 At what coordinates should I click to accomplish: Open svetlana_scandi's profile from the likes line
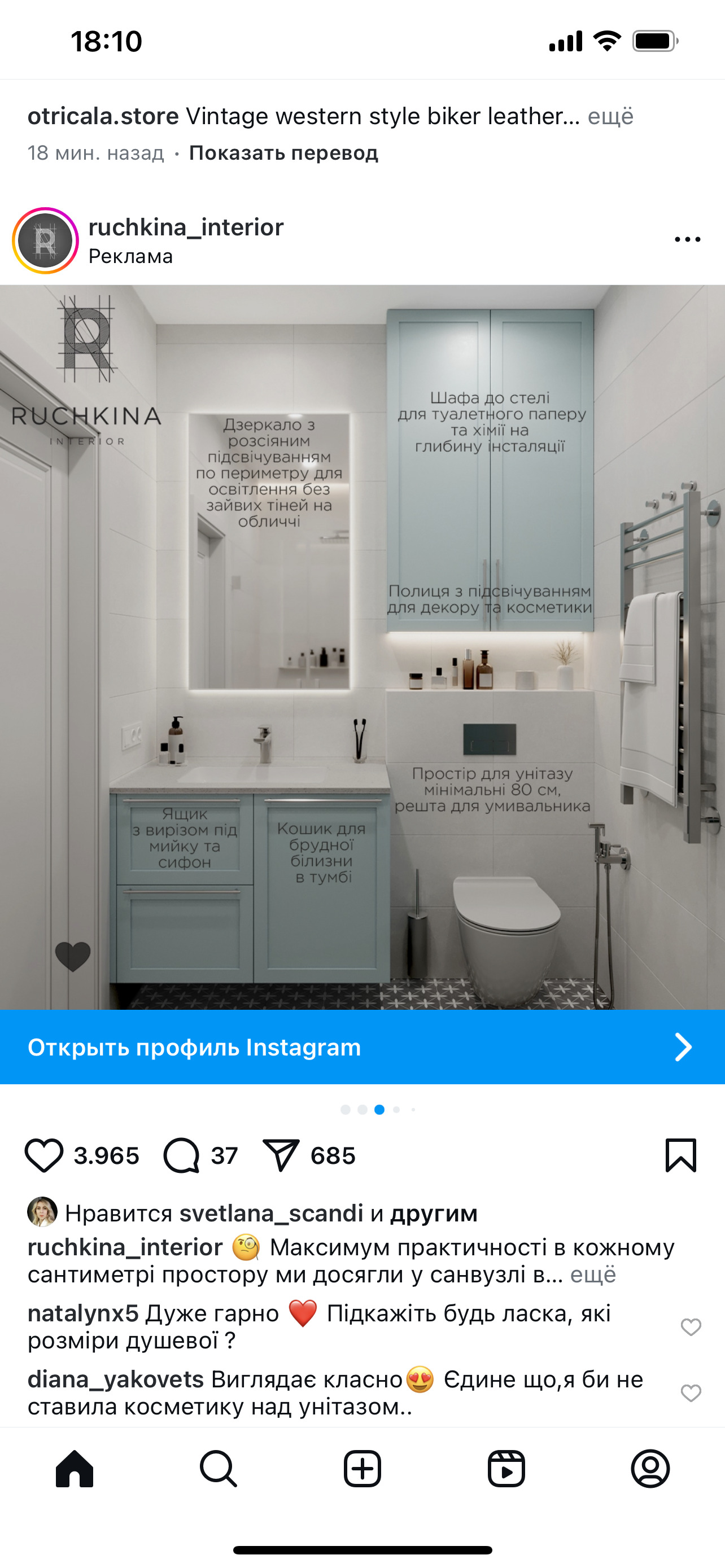[271, 1213]
